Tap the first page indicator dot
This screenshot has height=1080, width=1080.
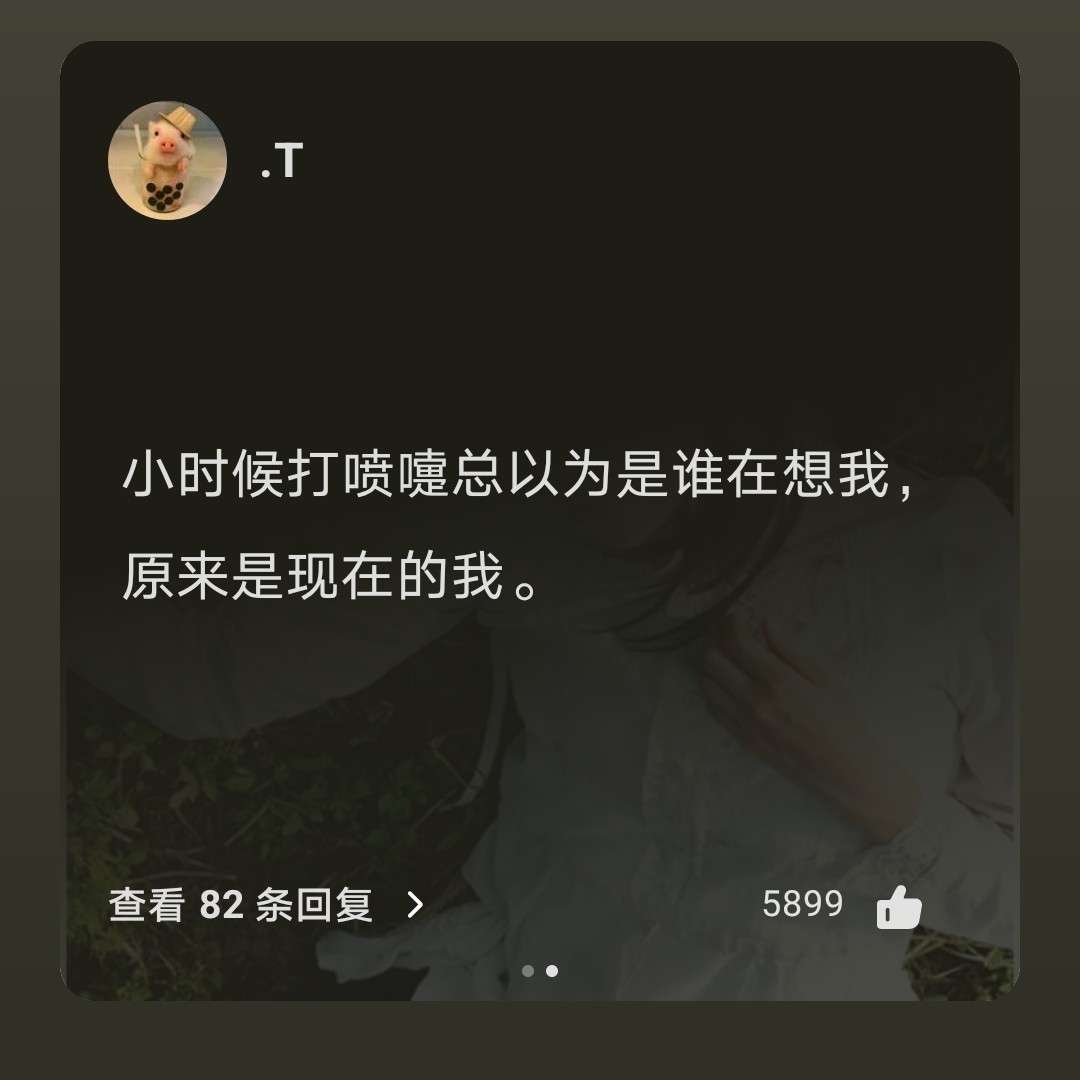pos(528,970)
